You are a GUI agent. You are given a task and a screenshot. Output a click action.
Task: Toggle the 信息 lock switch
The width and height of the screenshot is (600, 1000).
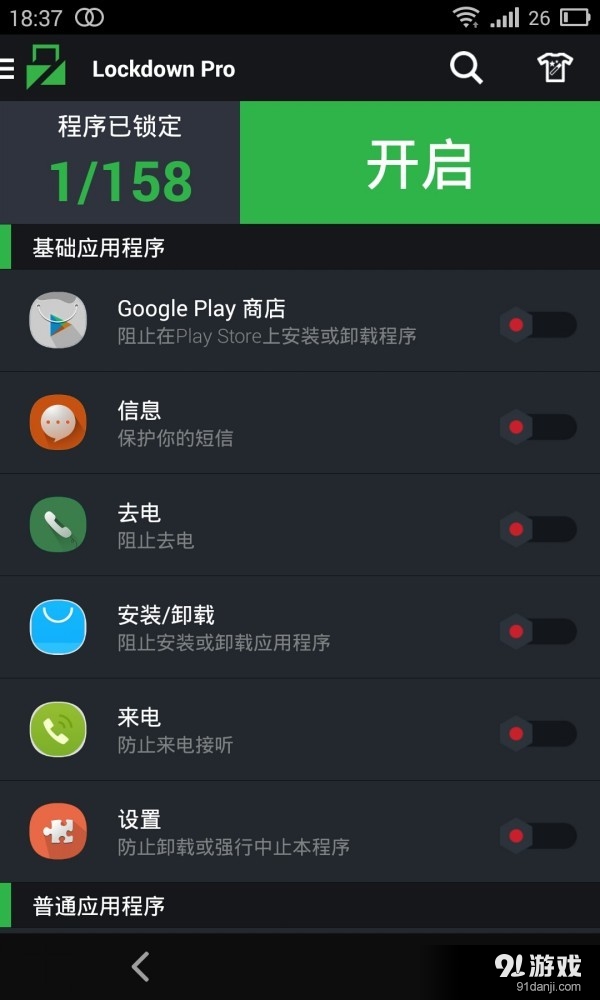pos(539,427)
